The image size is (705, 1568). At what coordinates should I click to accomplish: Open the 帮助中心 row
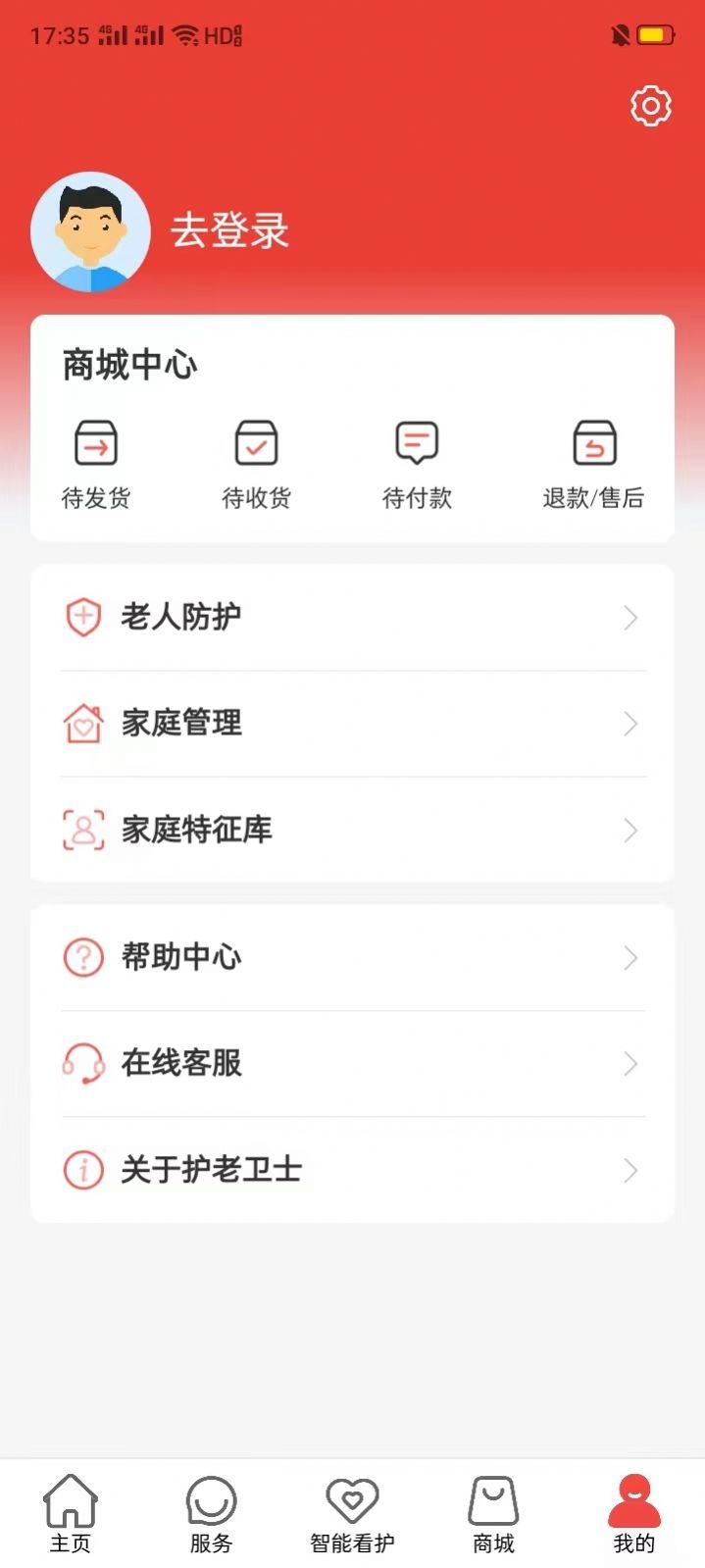click(352, 957)
